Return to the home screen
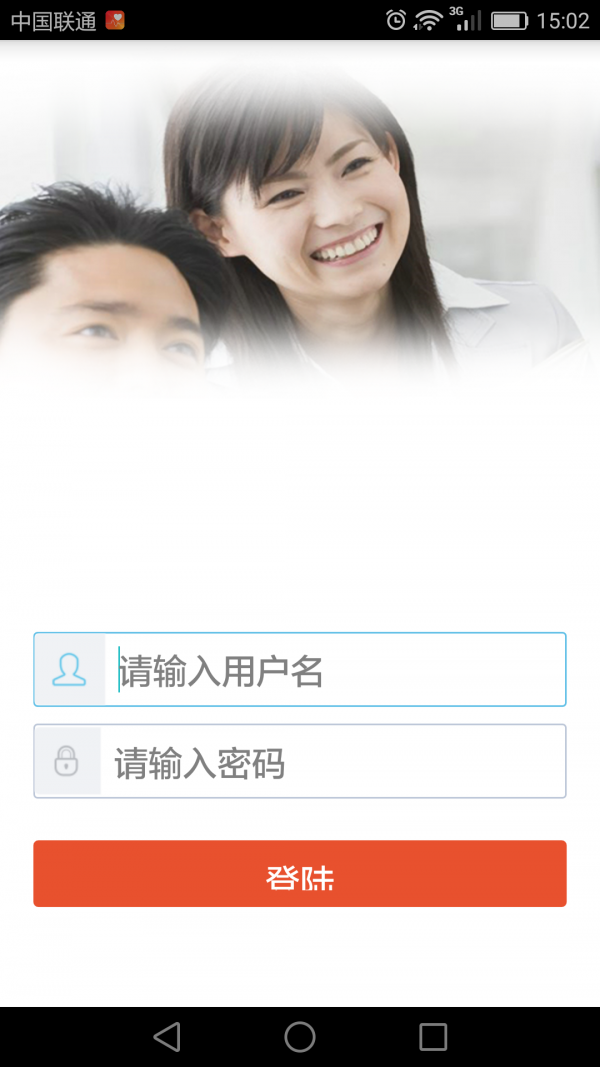Screen dimensions: 600x1067 point(300,1037)
